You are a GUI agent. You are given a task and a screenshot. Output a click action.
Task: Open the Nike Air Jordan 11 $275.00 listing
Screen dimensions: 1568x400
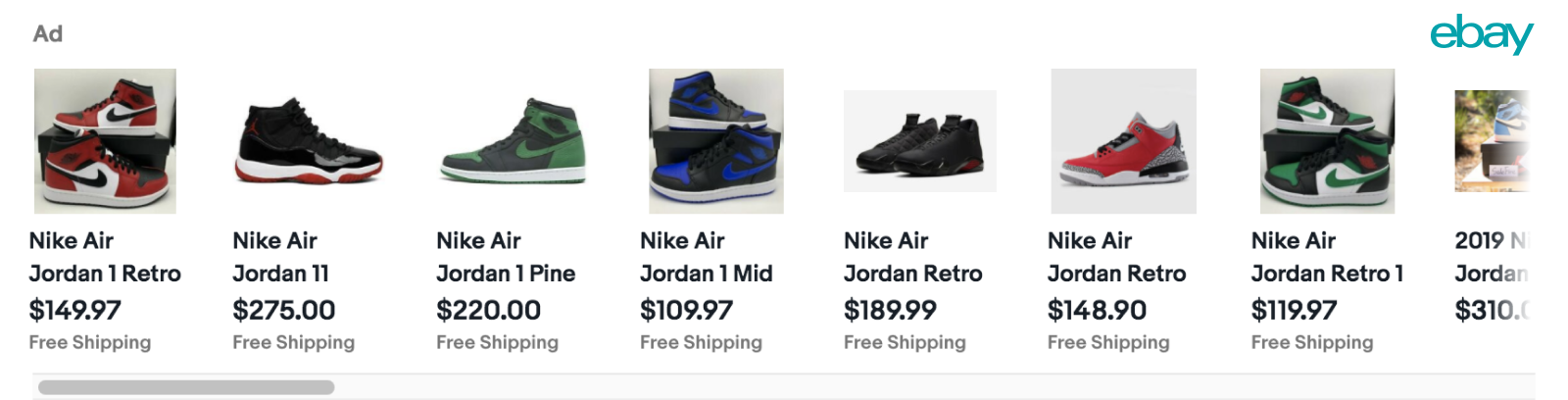pos(309,210)
